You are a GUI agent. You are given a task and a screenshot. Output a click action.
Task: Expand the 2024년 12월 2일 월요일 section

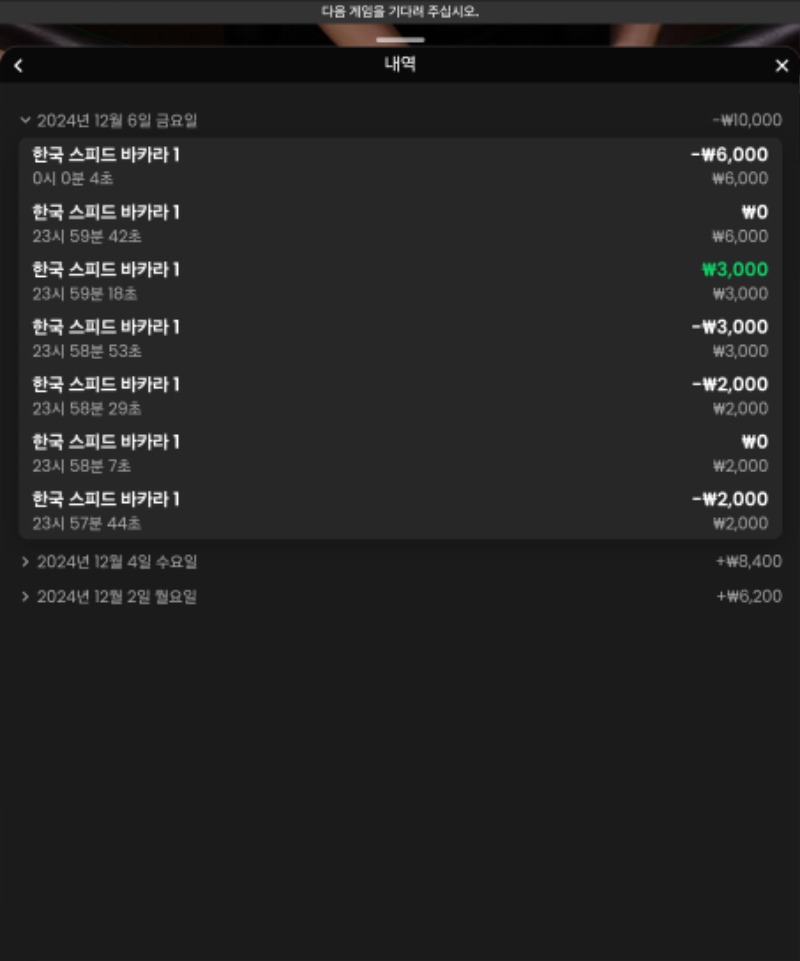click(x=110, y=597)
